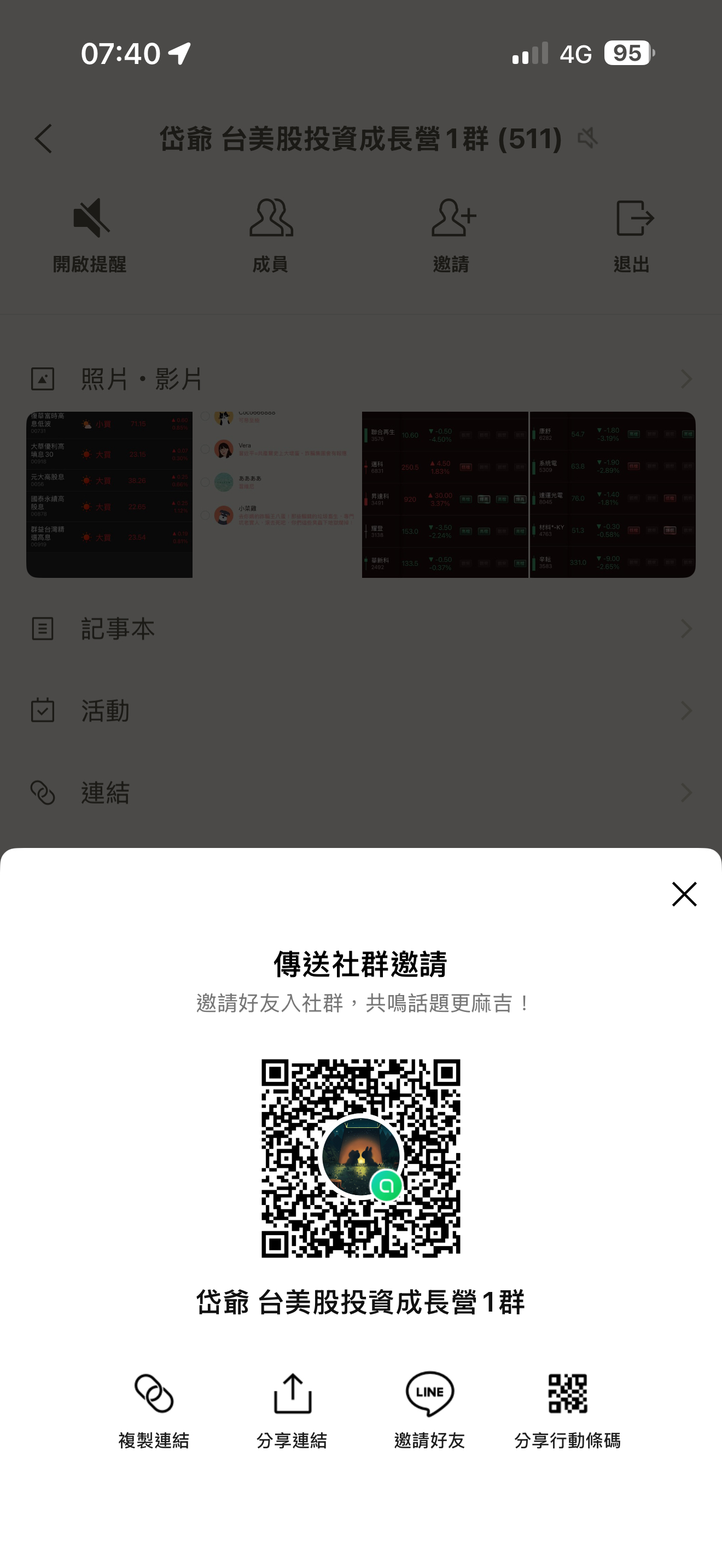Open the group name 岱爺 台美股投資成長營1群 title
This screenshot has height=1568, width=722.
click(361, 139)
